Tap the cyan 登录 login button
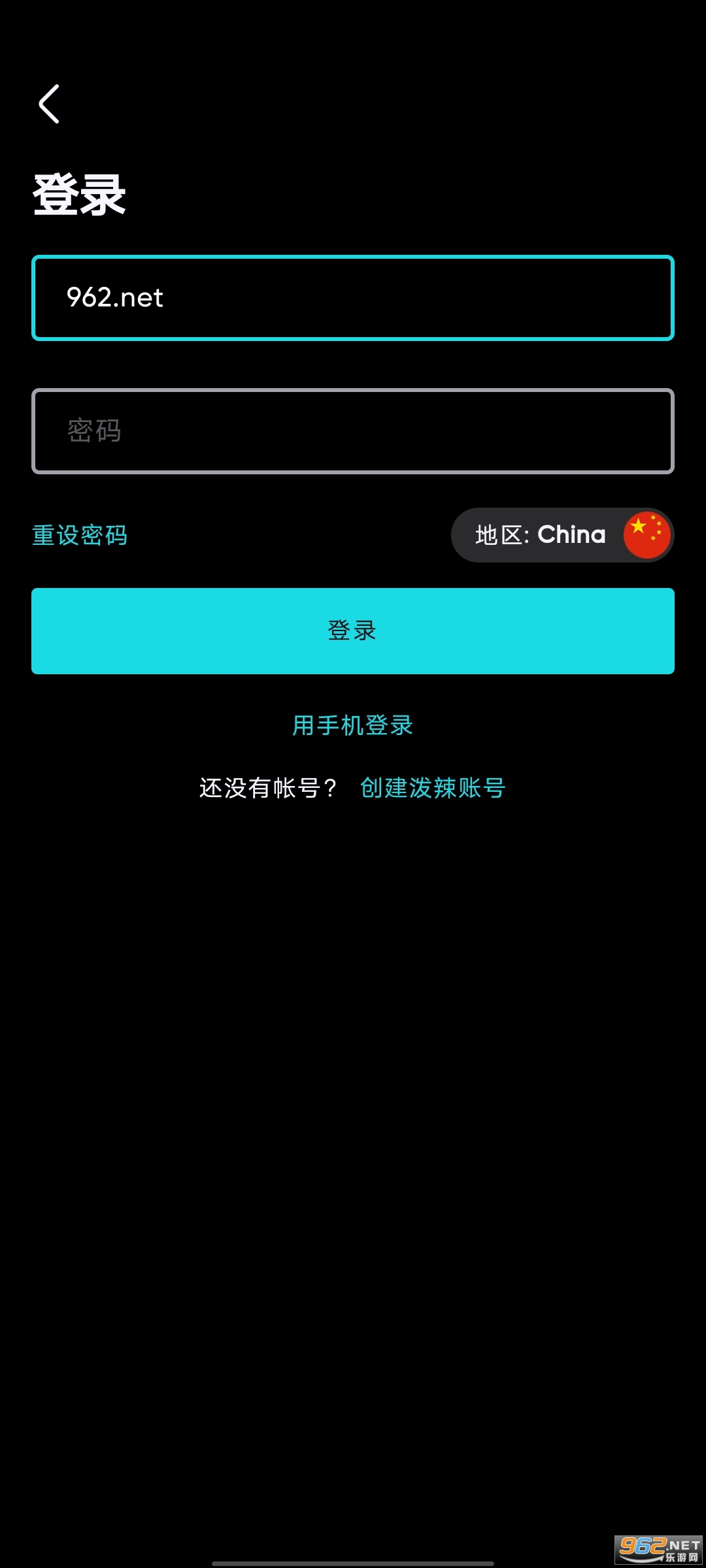706x1568 pixels. tap(353, 631)
